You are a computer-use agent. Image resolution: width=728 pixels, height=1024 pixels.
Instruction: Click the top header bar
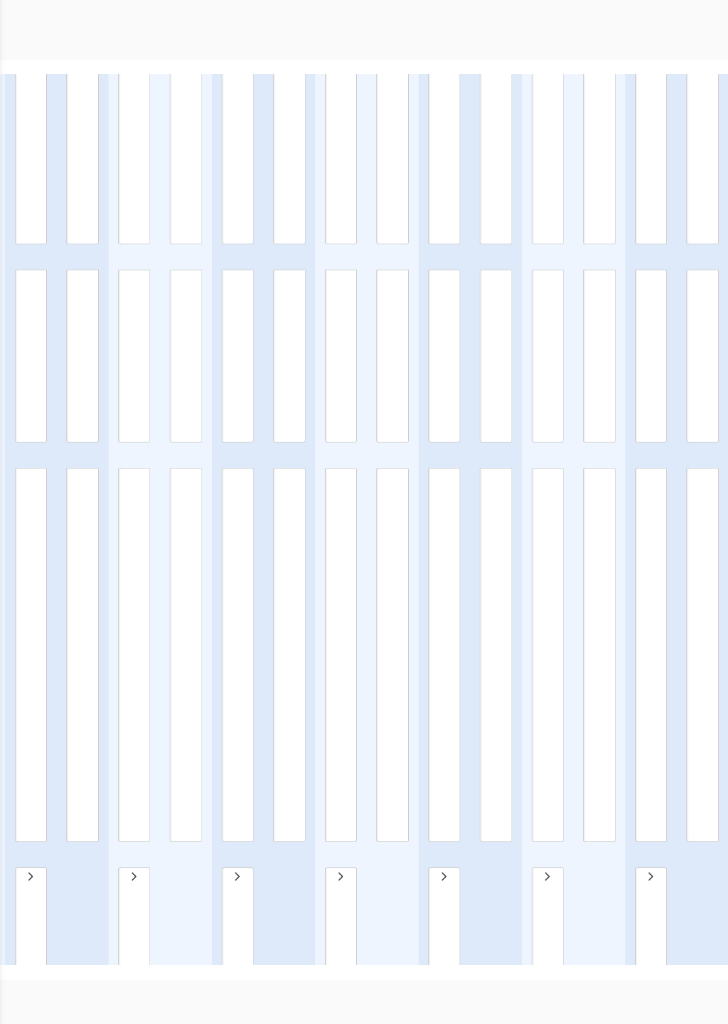(364, 30)
